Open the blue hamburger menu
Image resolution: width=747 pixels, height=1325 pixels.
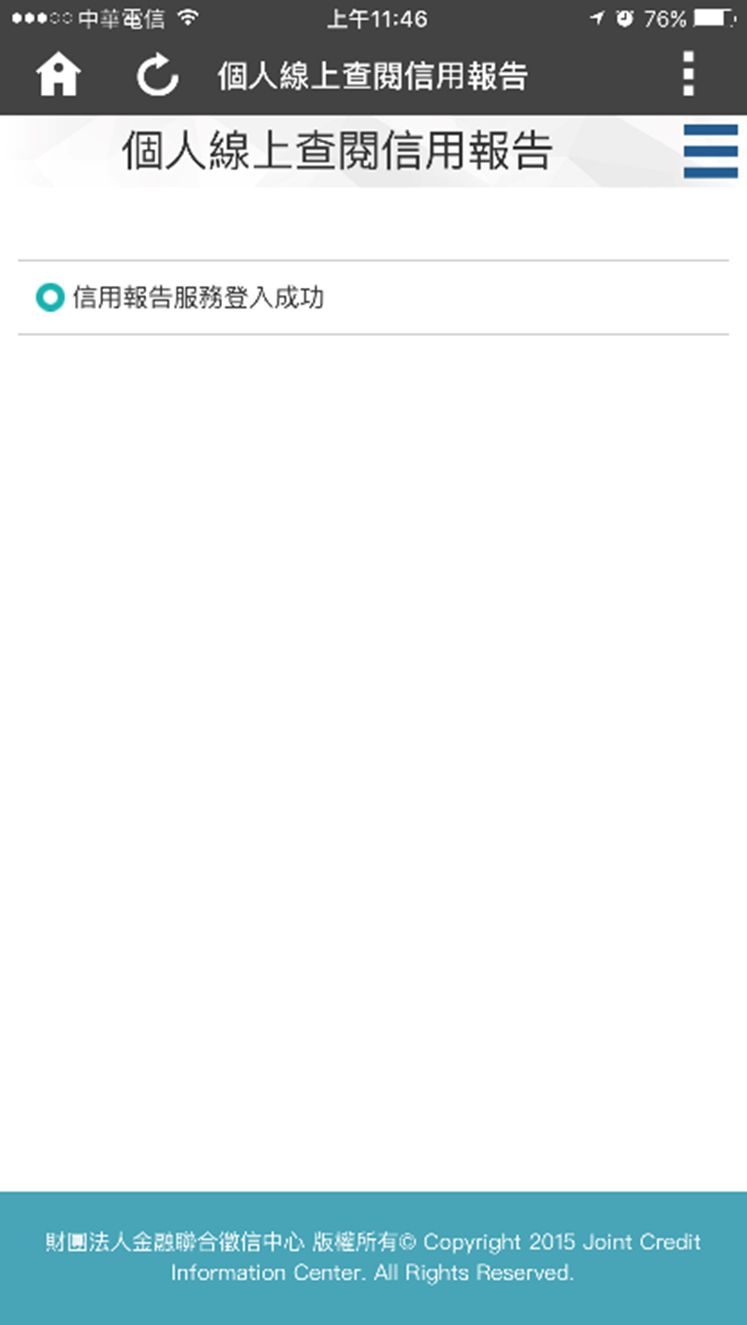[710, 152]
